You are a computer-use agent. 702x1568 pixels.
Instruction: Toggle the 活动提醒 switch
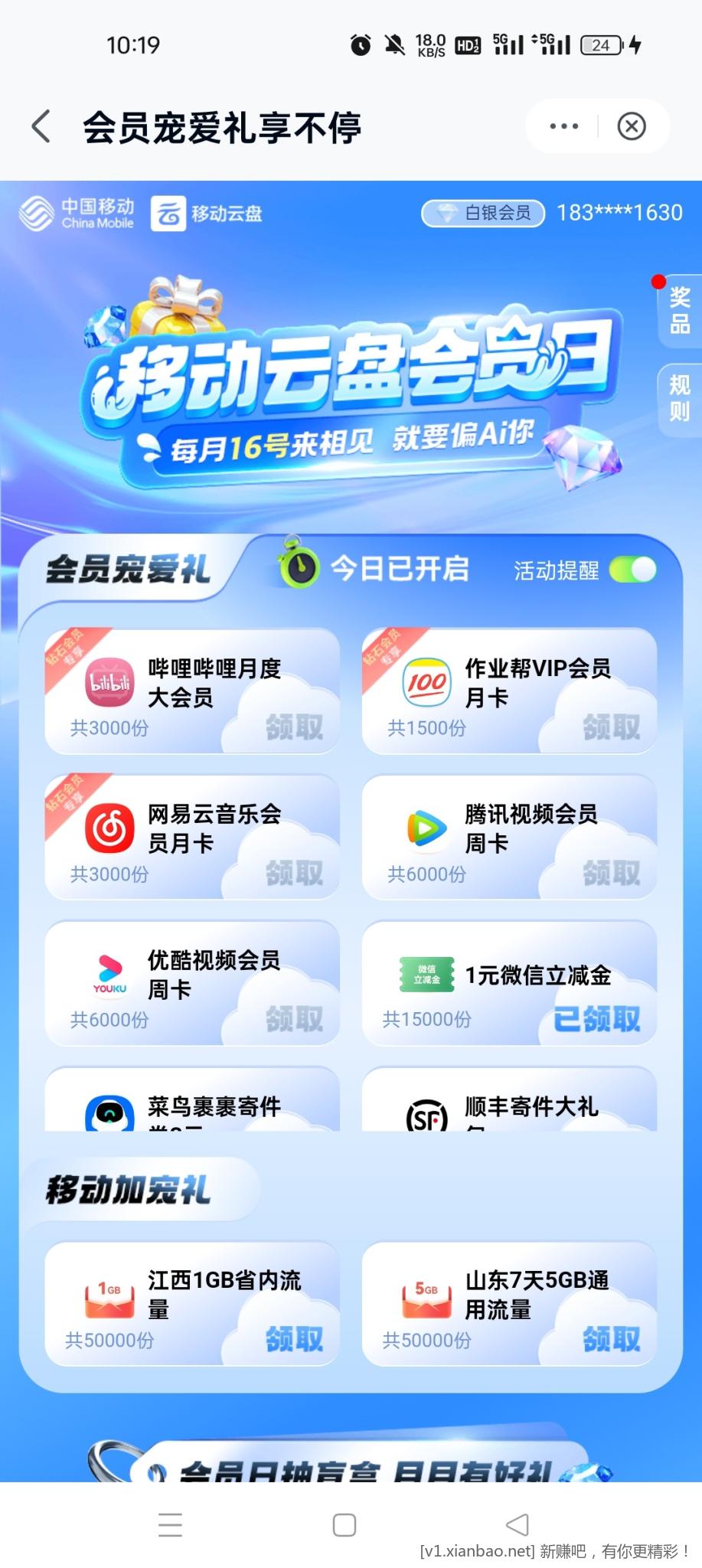point(633,570)
